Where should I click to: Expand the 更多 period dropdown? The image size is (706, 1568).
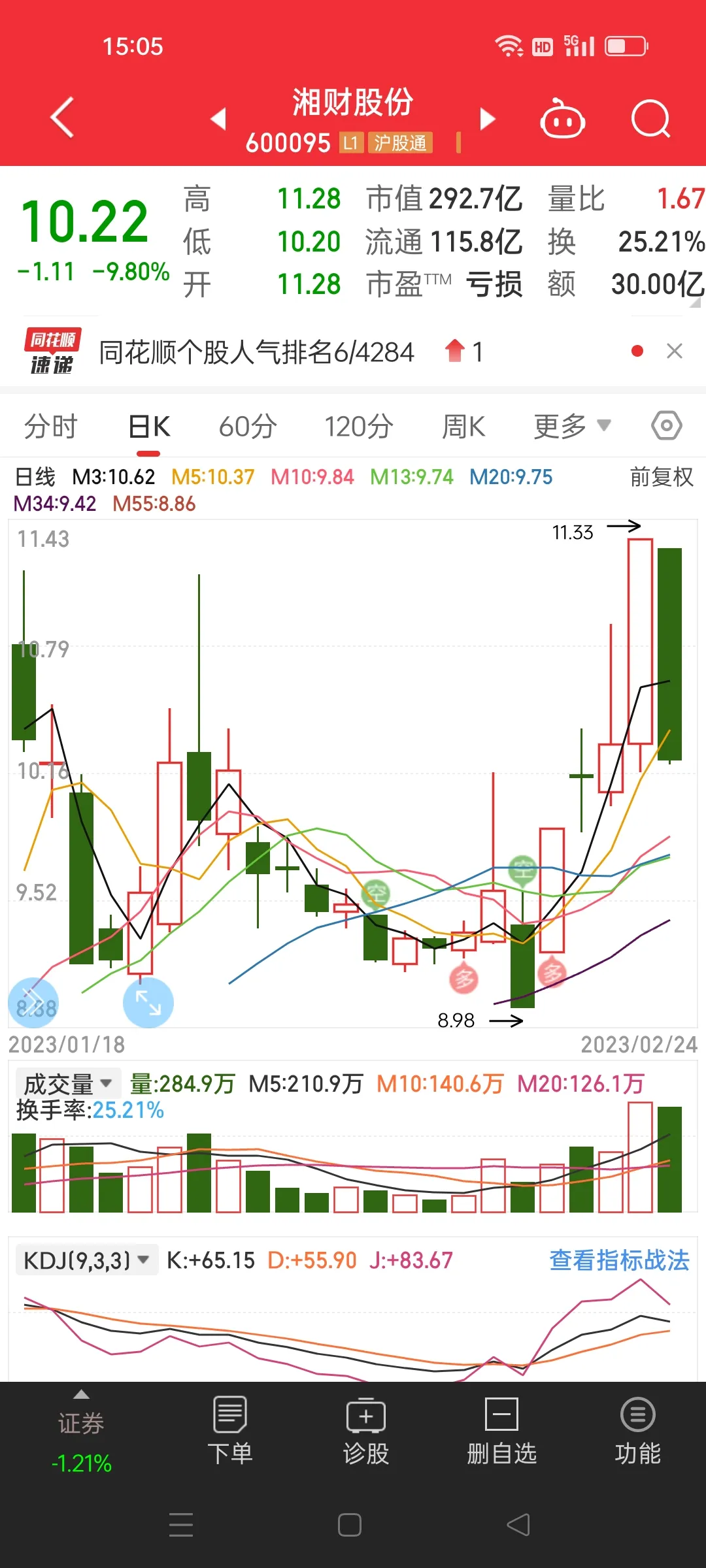(572, 427)
